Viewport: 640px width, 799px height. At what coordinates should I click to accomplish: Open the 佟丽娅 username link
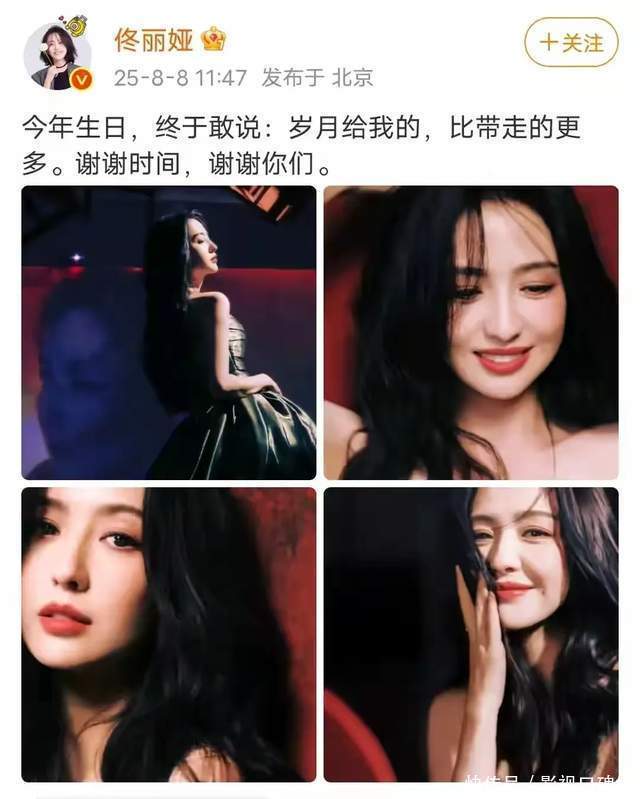(151, 38)
